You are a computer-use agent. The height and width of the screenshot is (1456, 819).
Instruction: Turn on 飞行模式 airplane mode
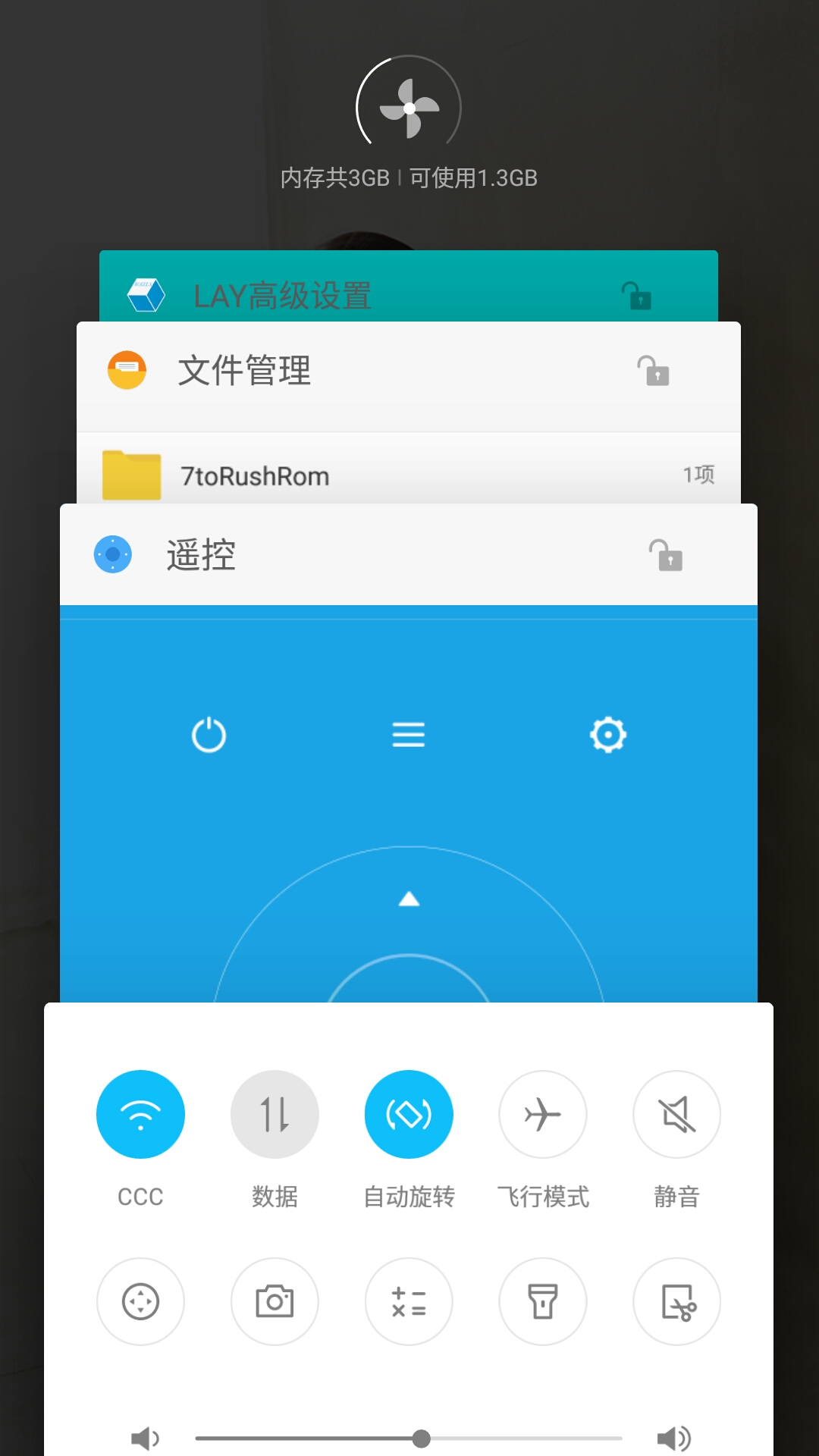pos(543,1114)
